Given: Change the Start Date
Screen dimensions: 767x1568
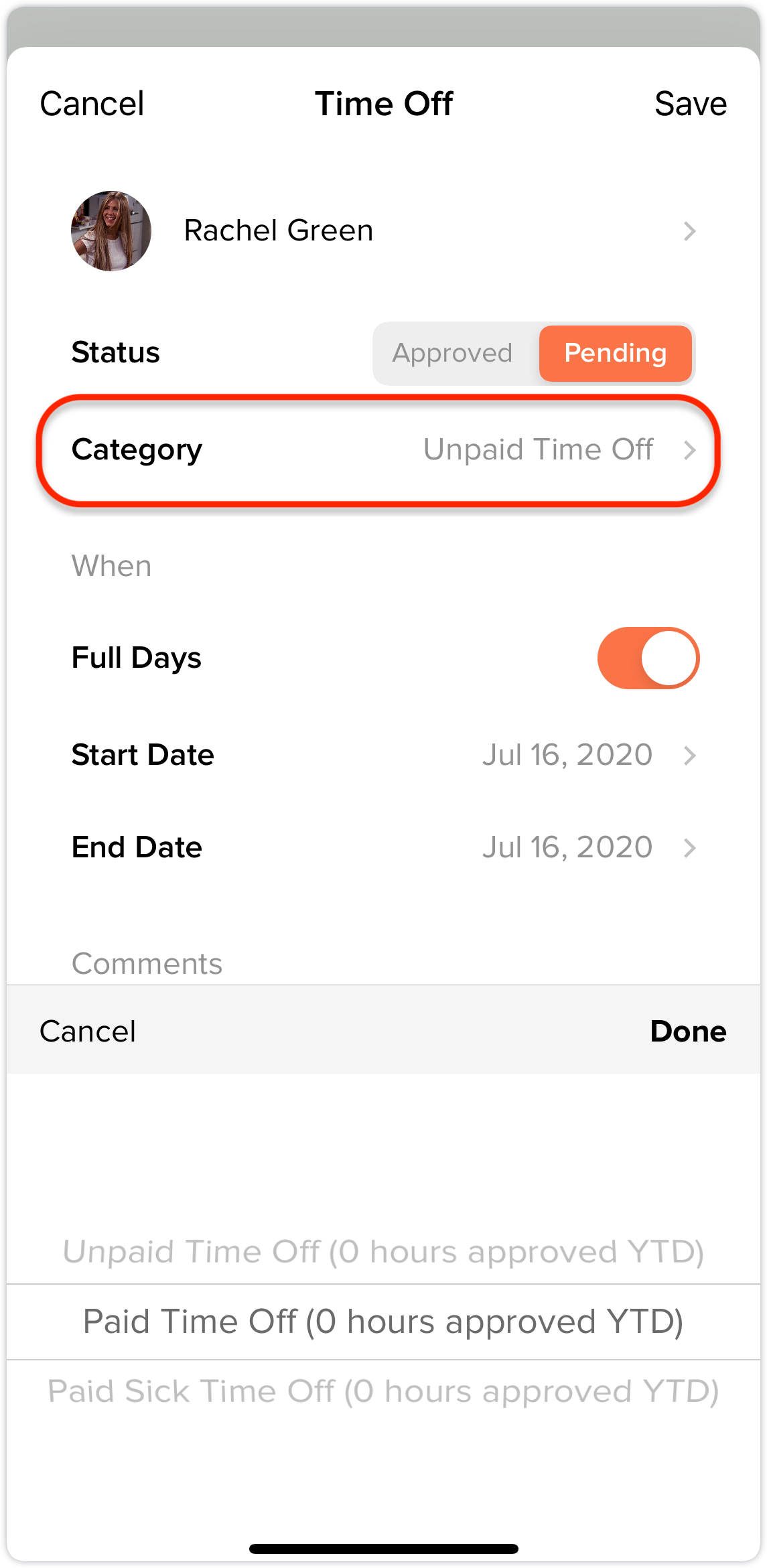Looking at the screenshot, I should point(383,755).
